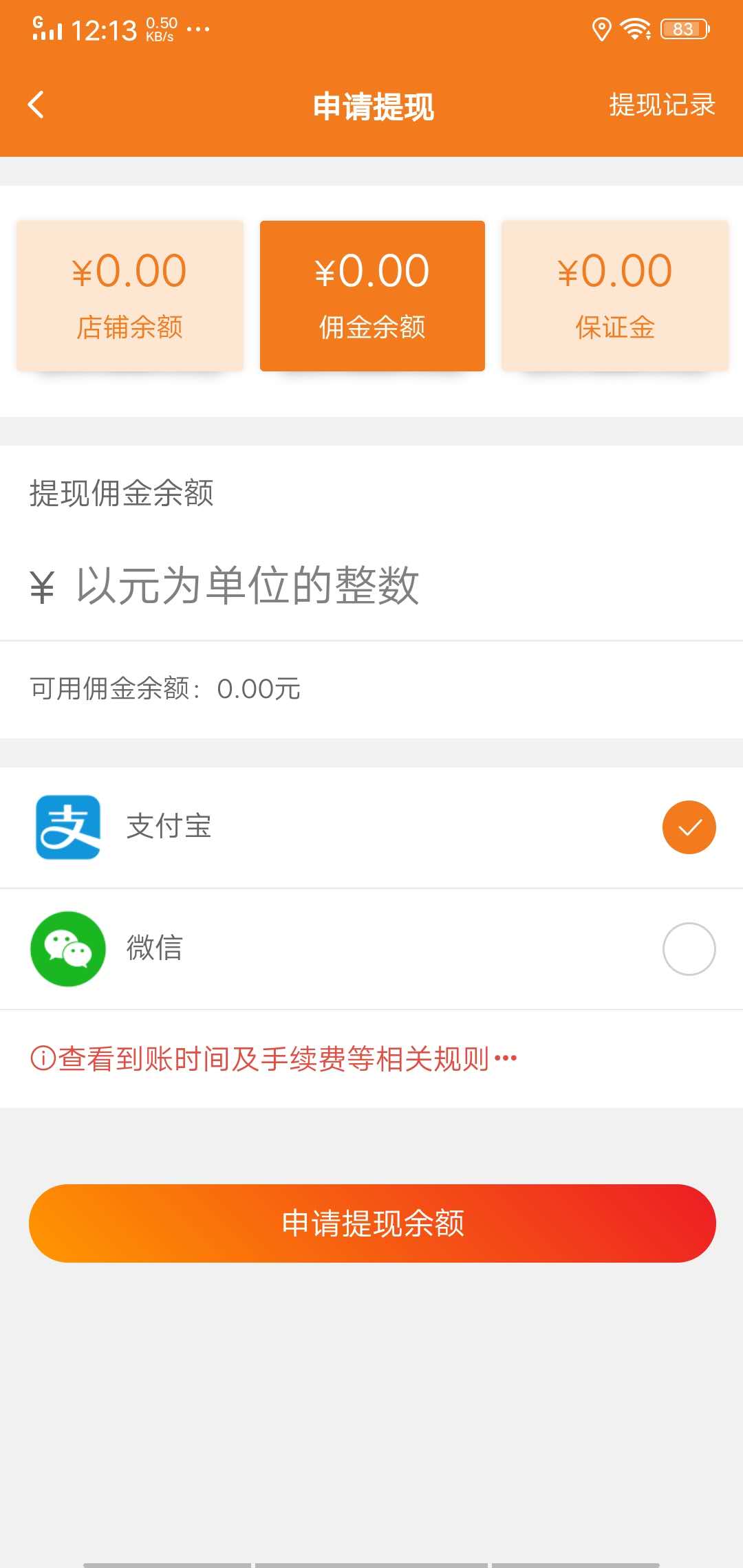The width and height of the screenshot is (743, 1568).
Task: Select 支付宝 as the withdrawal method
Action: tap(371, 828)
